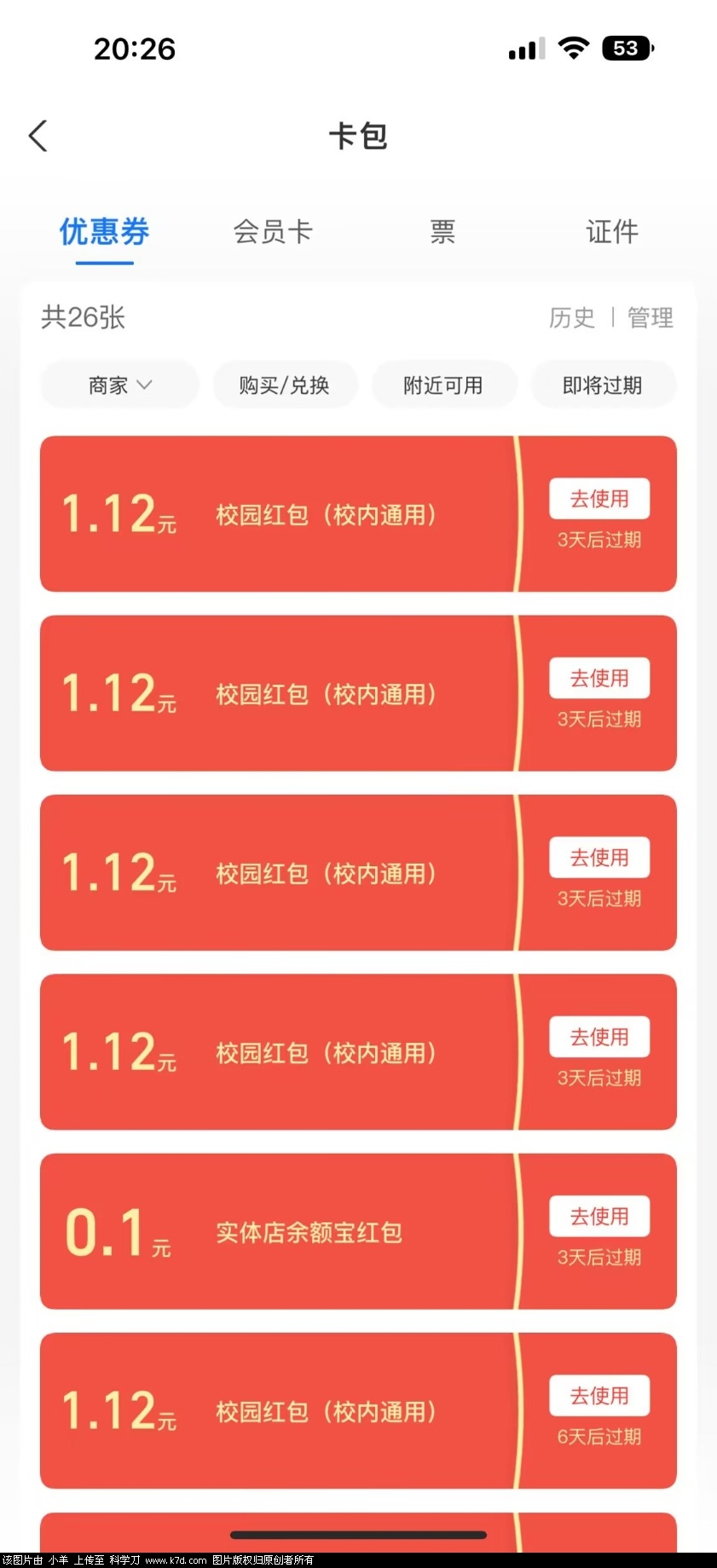Image resolution: width=717 pixels, height=1568 pixels.
Task: Open coupon 历史 records
Action: coord(572,317)
